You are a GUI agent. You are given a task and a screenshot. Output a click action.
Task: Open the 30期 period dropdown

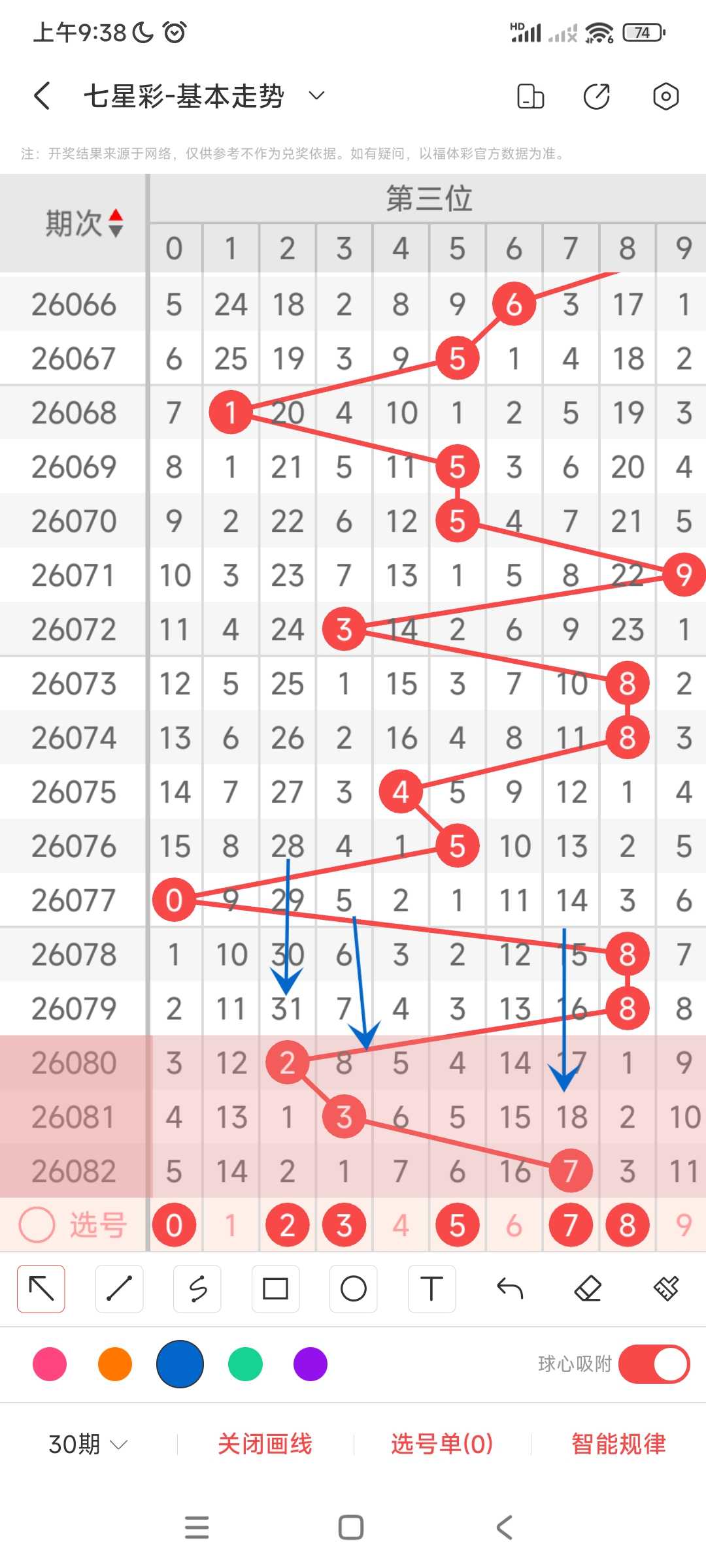click(x=88, y=1444)
